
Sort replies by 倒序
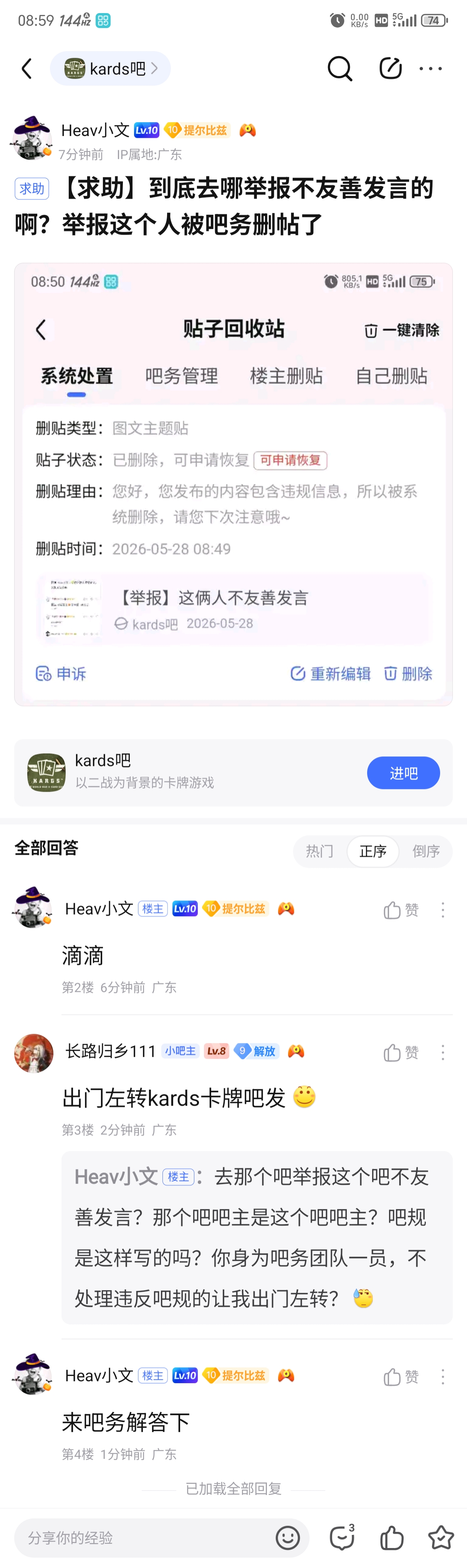coord(426,851)
